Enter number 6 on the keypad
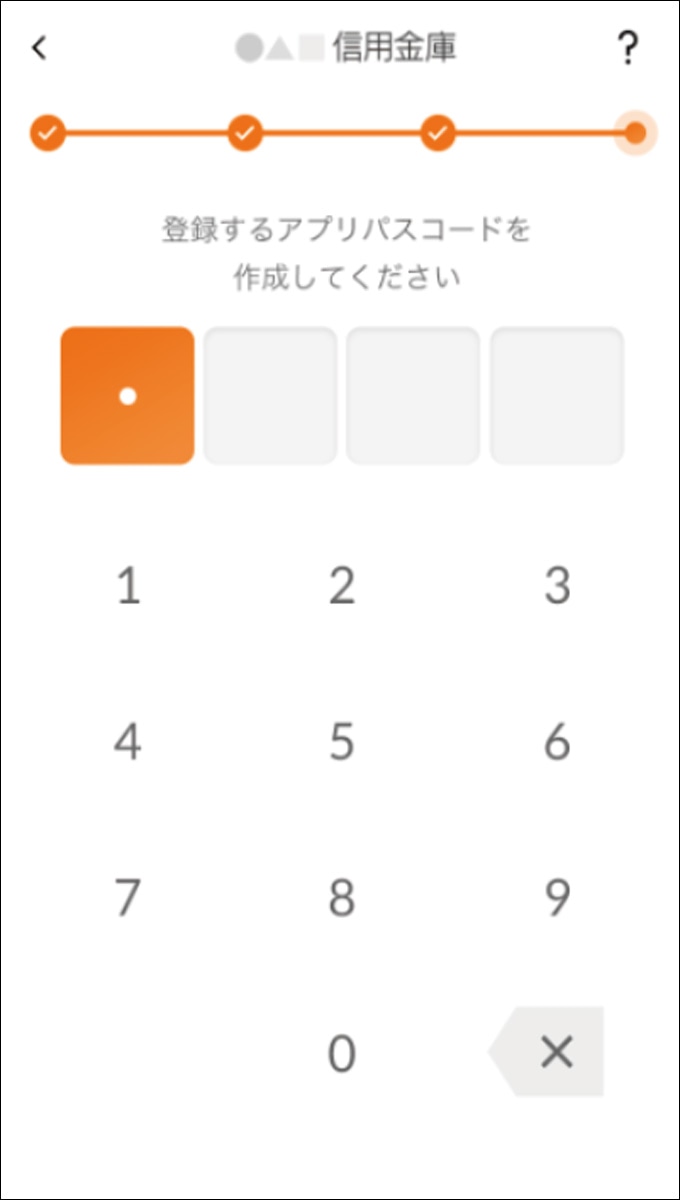Screen dimensions: 680x1200 click(557, 742)
